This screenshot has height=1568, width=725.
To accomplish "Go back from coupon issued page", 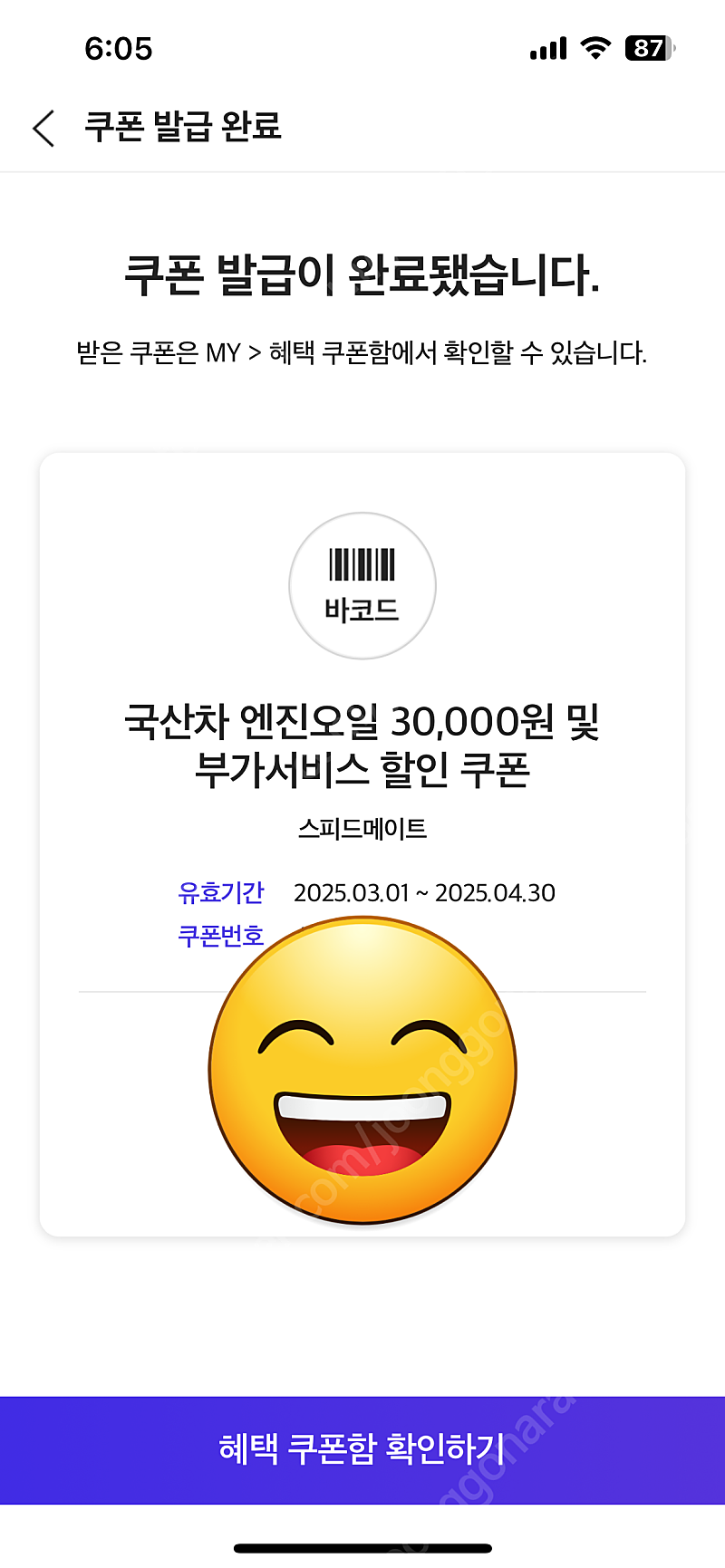I will coord(43,128).
